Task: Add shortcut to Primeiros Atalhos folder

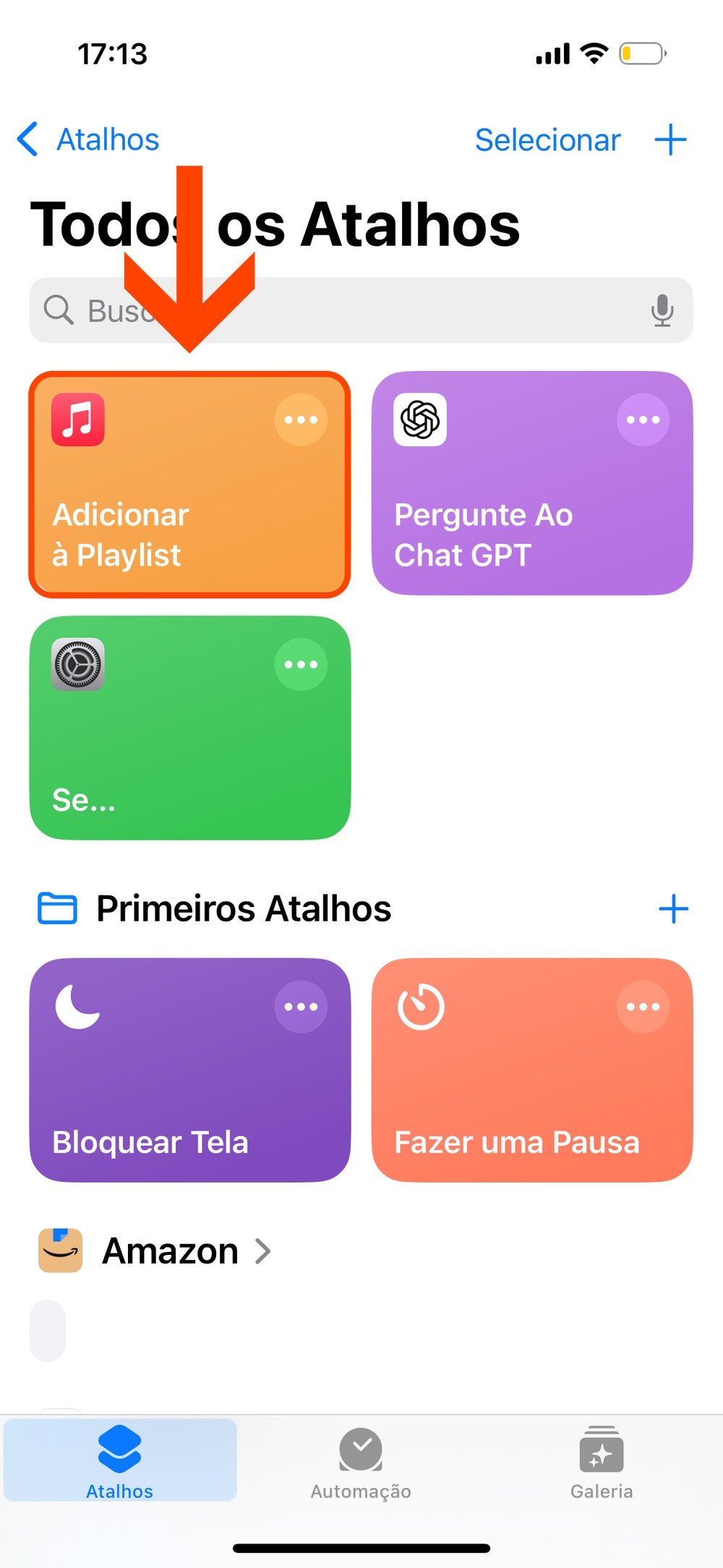Action: [x=673, y=909]
